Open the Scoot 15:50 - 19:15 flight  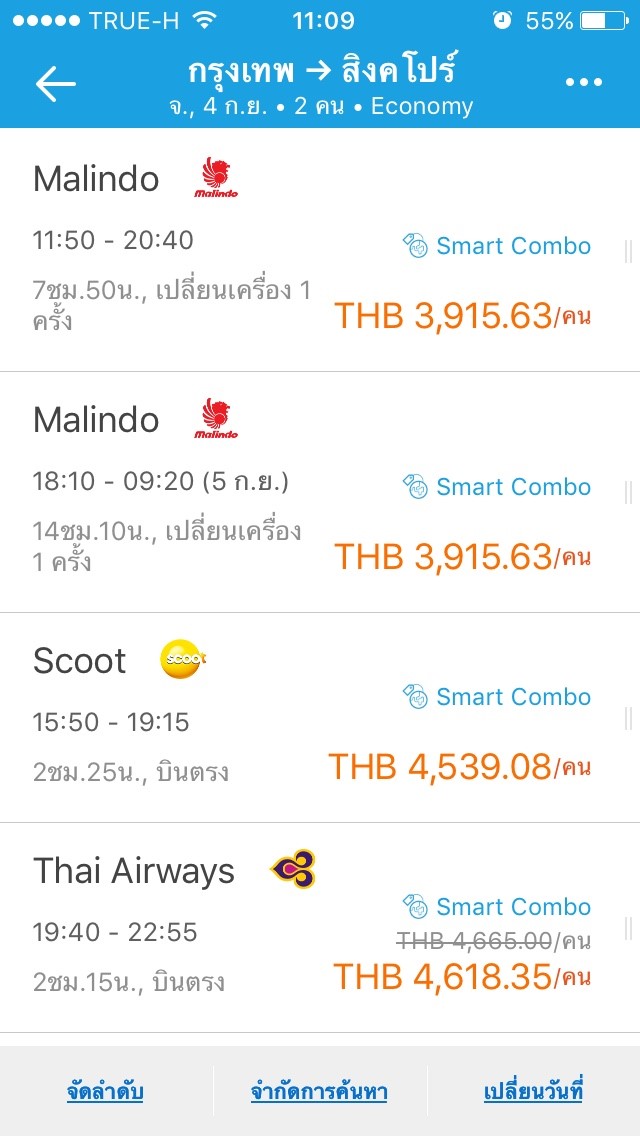click(320, 717)
